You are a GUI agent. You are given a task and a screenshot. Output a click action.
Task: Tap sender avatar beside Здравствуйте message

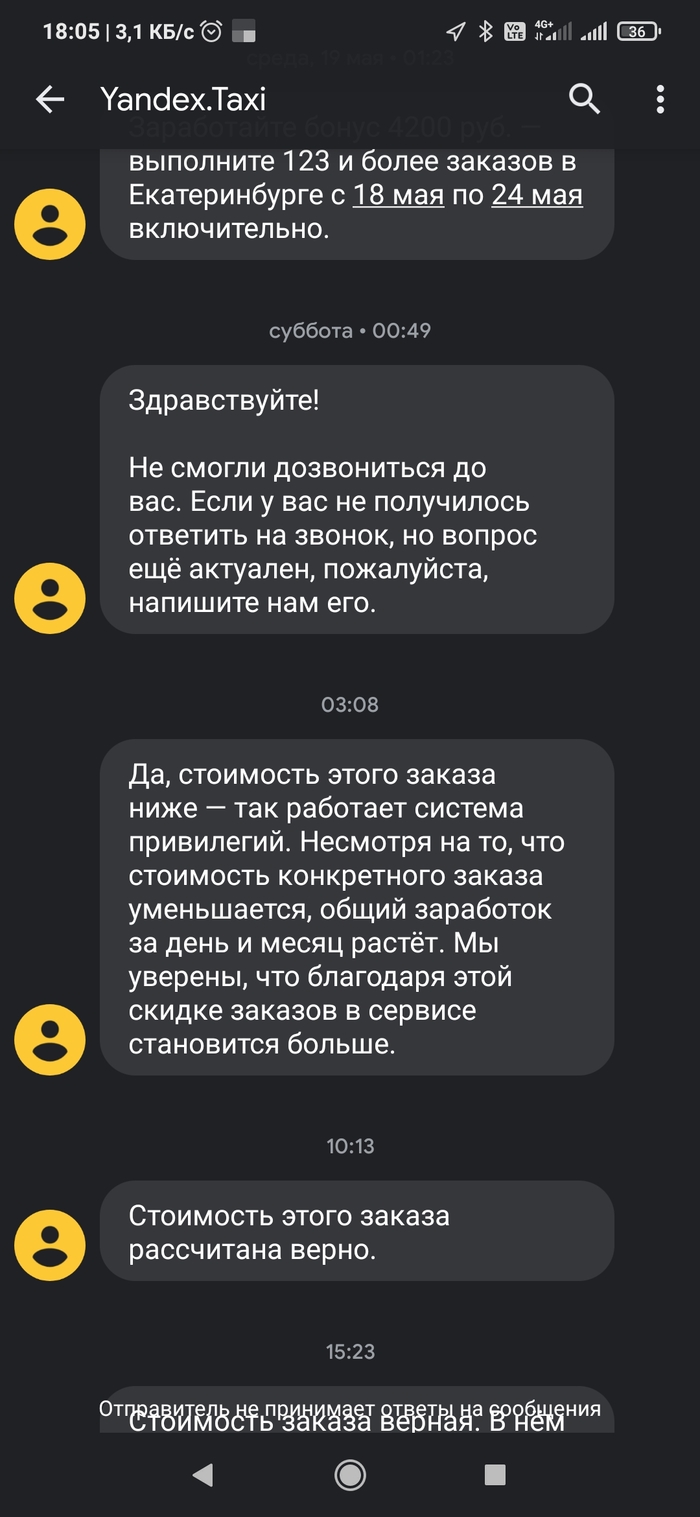pyautogui.click(x=50, y=598)
